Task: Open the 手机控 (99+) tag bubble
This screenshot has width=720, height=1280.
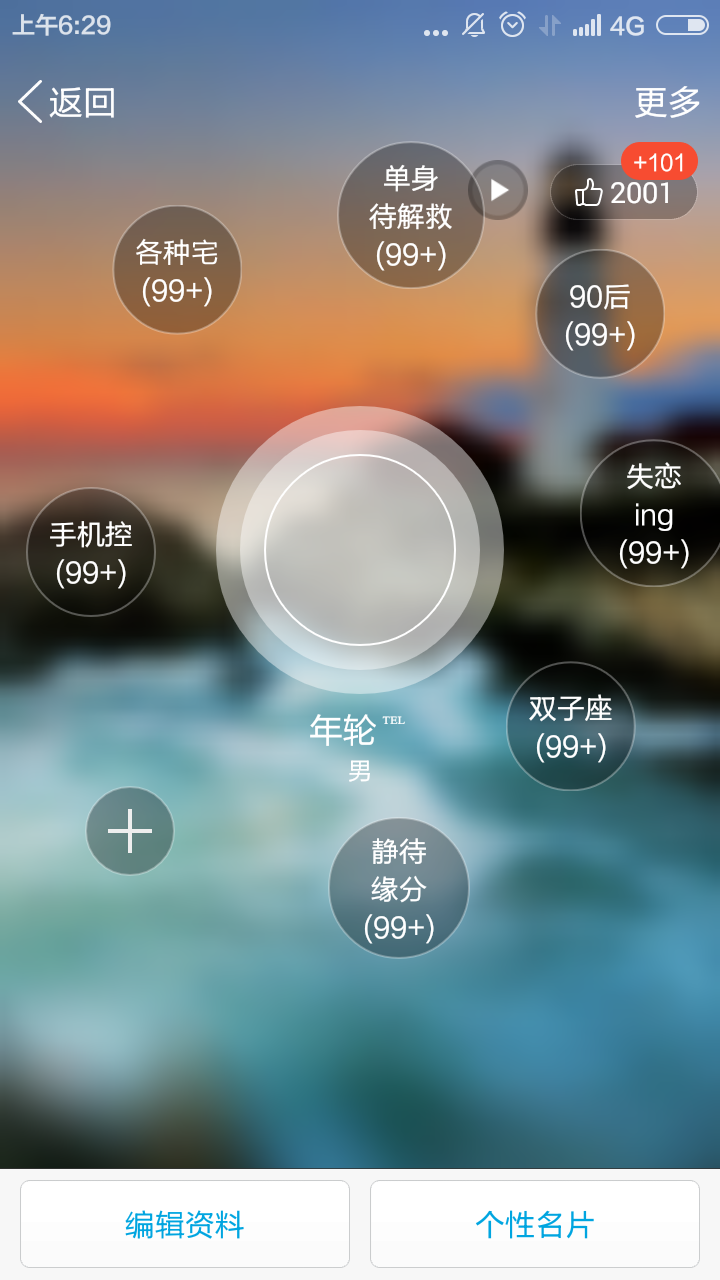Action: pos(90,551)
